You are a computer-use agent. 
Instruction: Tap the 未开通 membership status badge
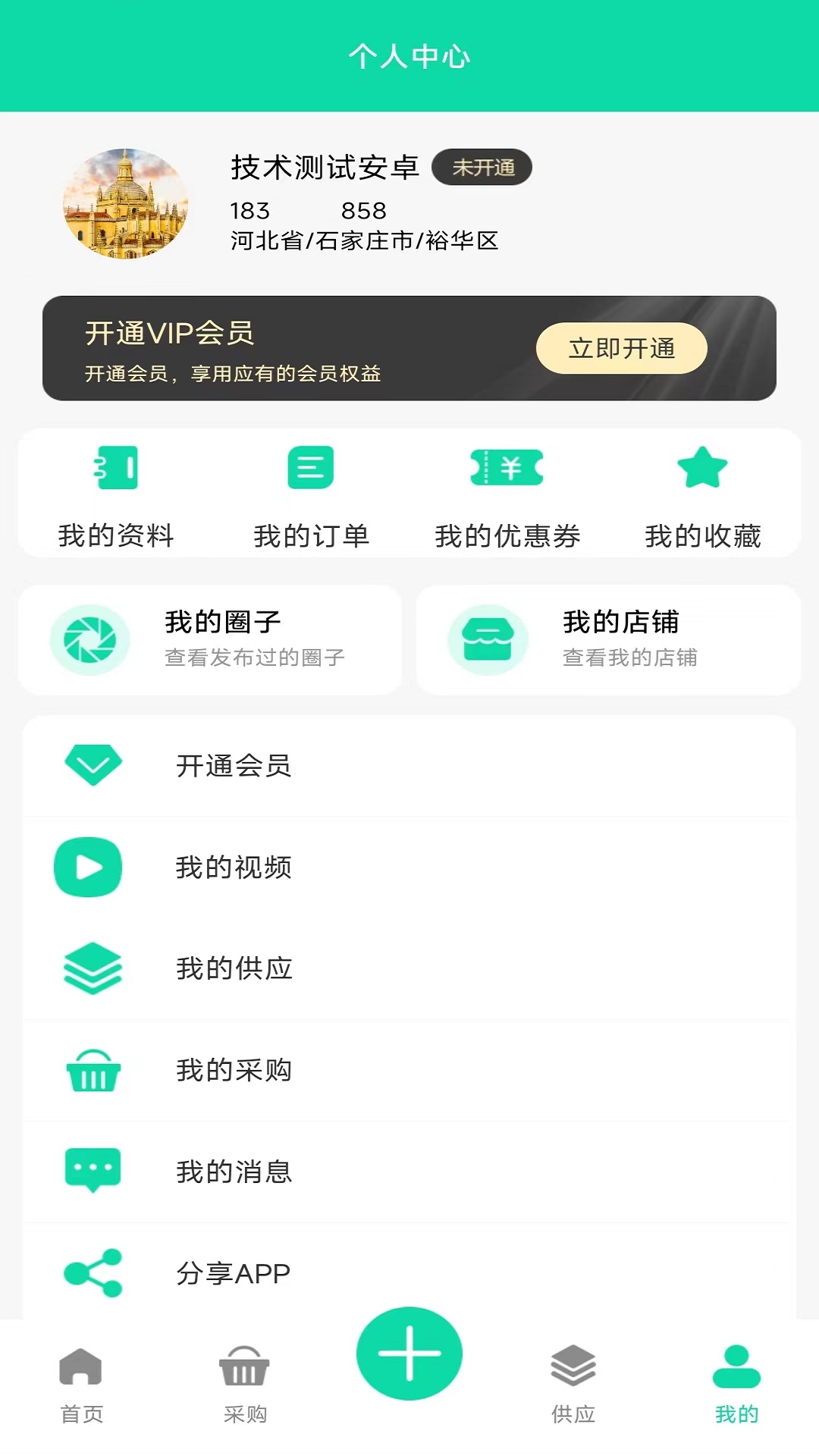(x=482, y=167)
